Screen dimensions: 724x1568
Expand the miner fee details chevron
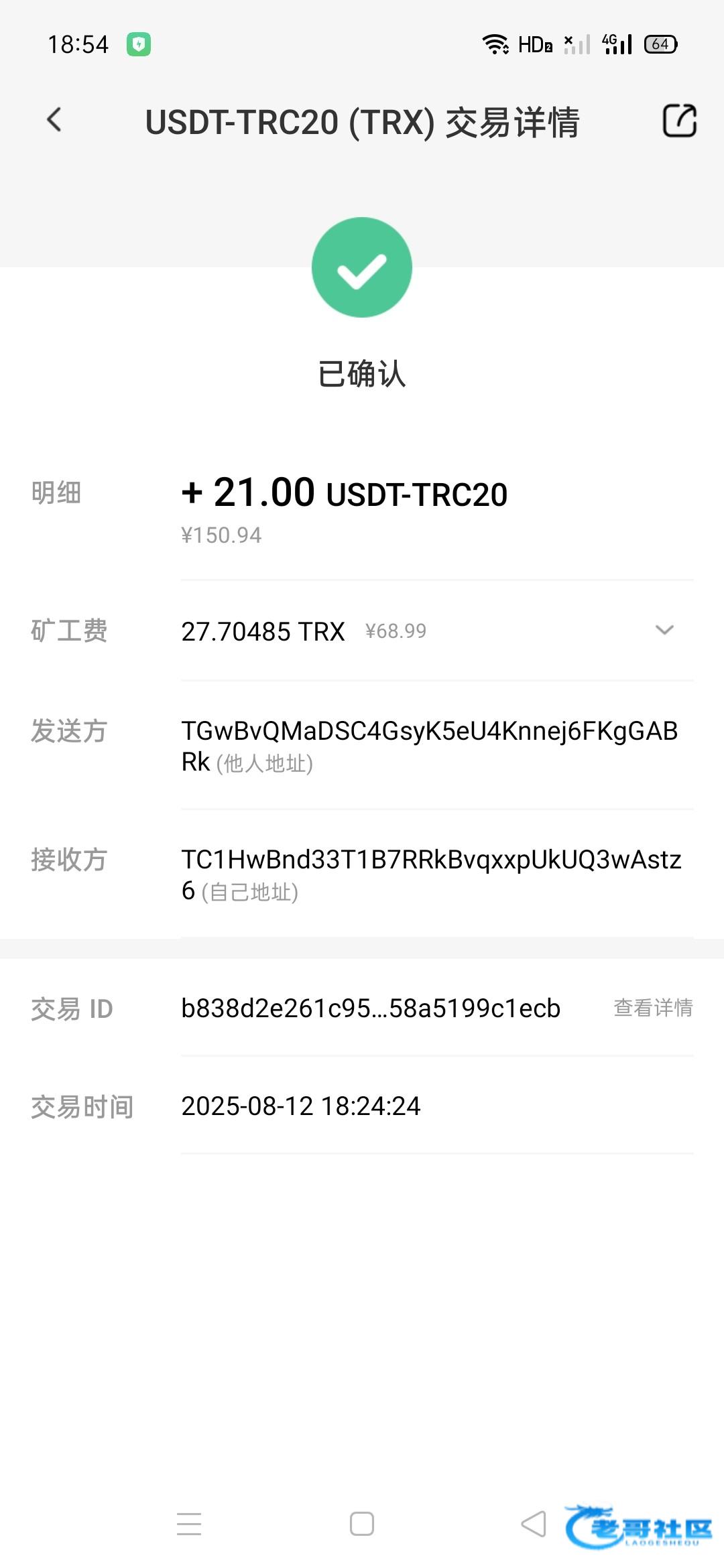click(x=664, y=630)
